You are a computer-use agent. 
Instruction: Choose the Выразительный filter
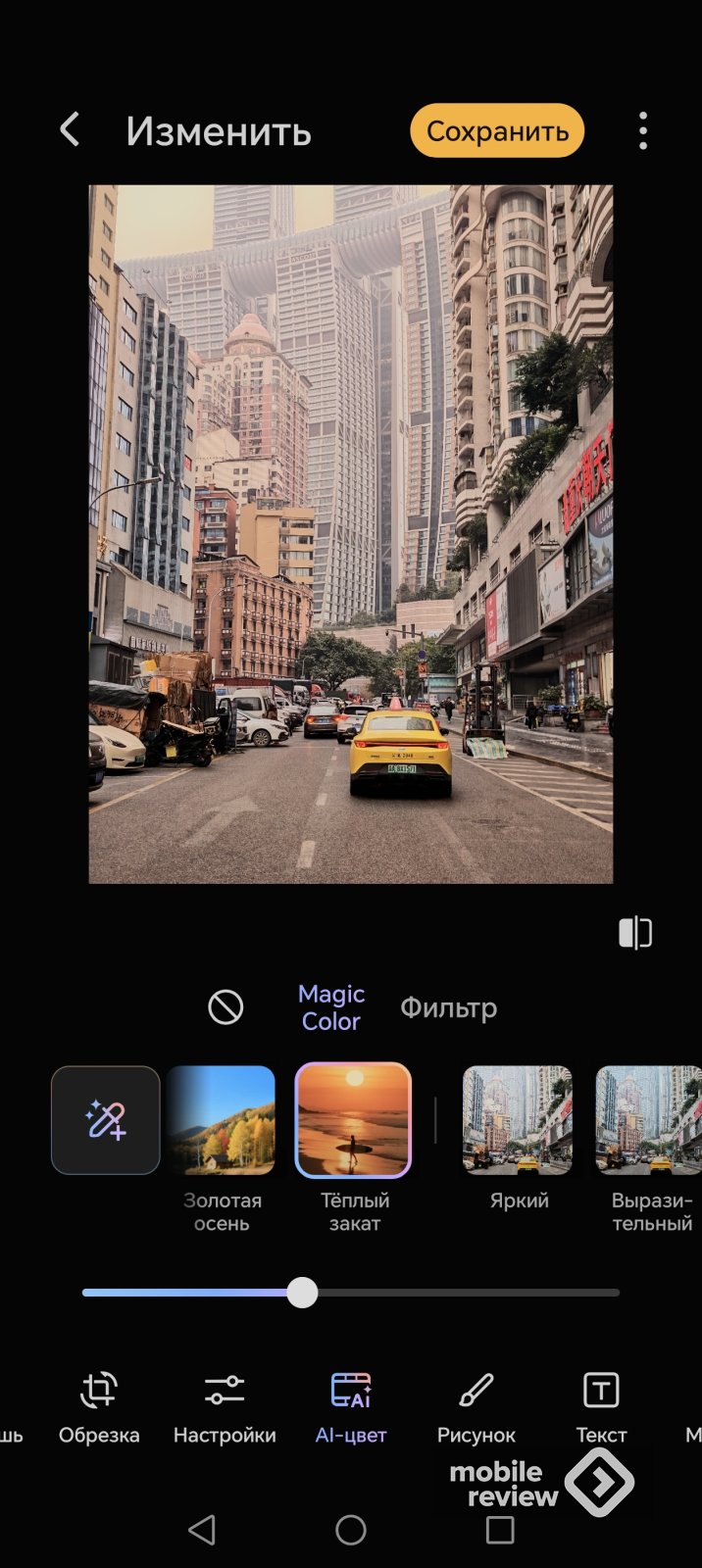[649, 1119]
